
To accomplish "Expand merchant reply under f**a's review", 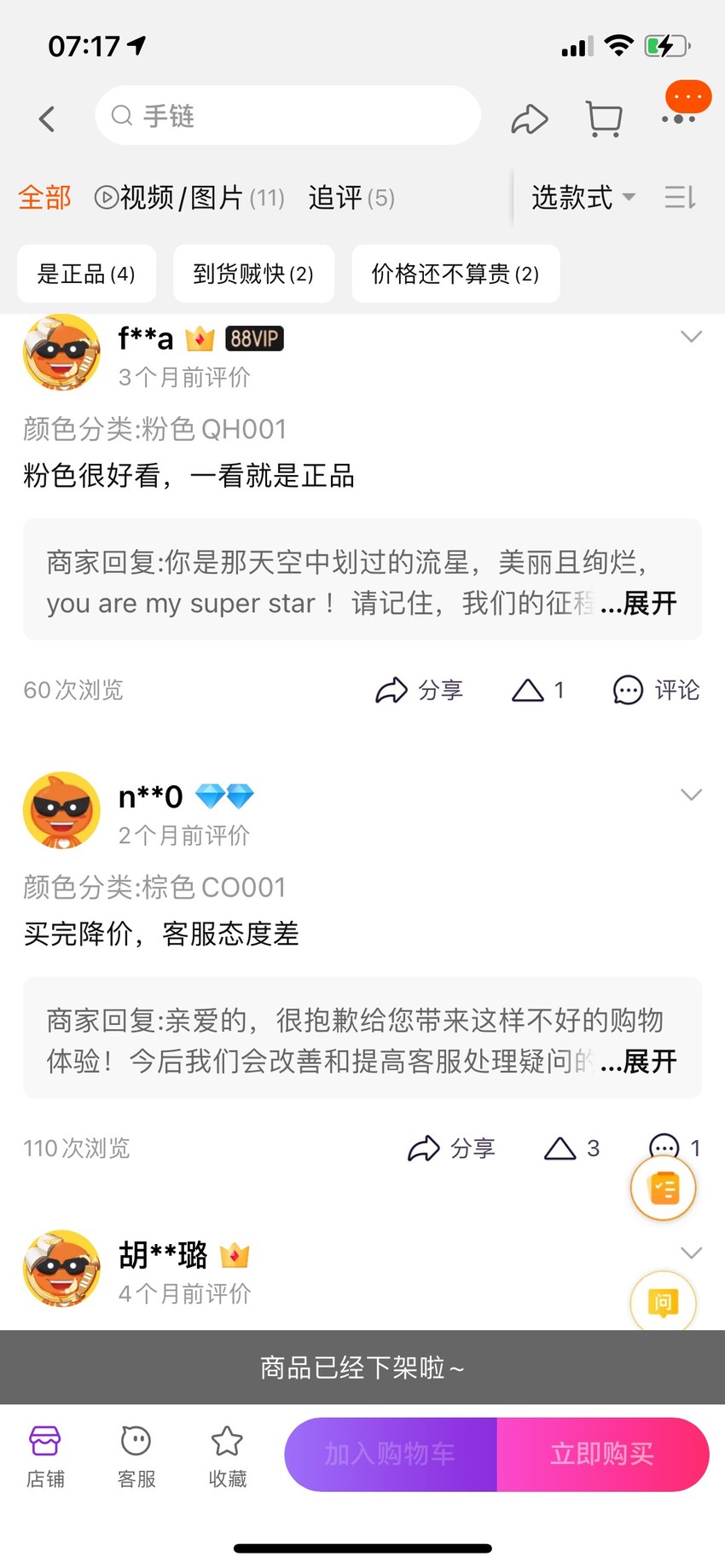I will tap(639, 604).
